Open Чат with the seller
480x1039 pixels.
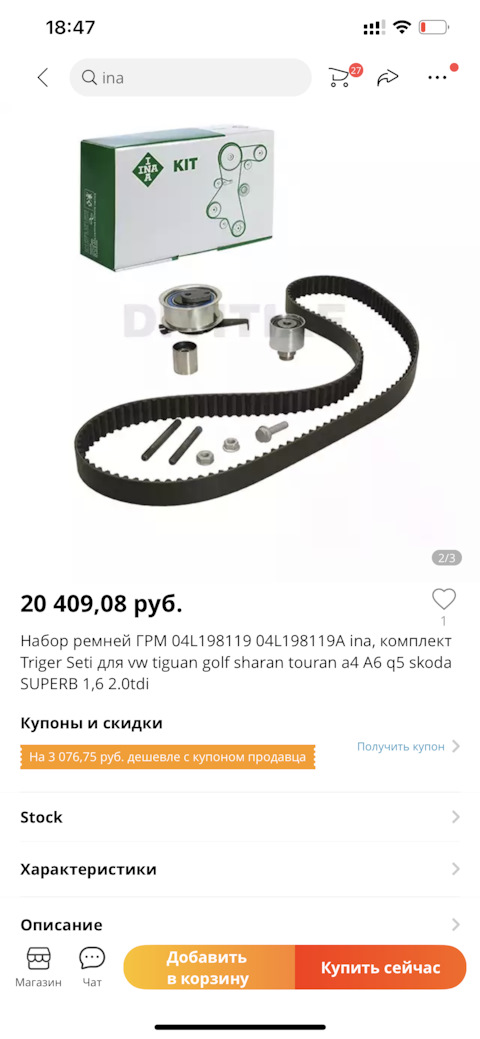[x=92, y=967]
